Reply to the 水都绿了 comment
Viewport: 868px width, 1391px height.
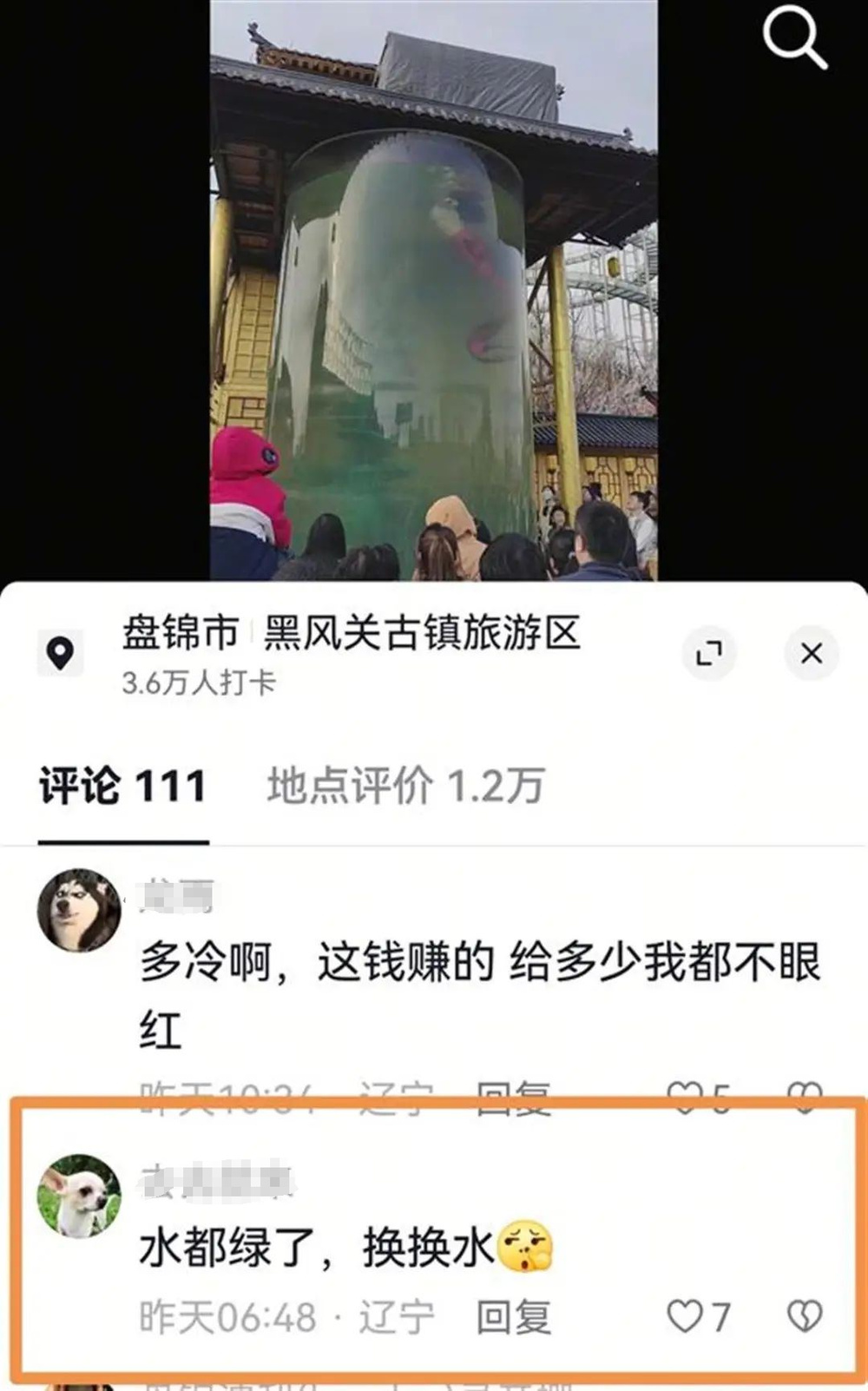[x=513, y=1317]
